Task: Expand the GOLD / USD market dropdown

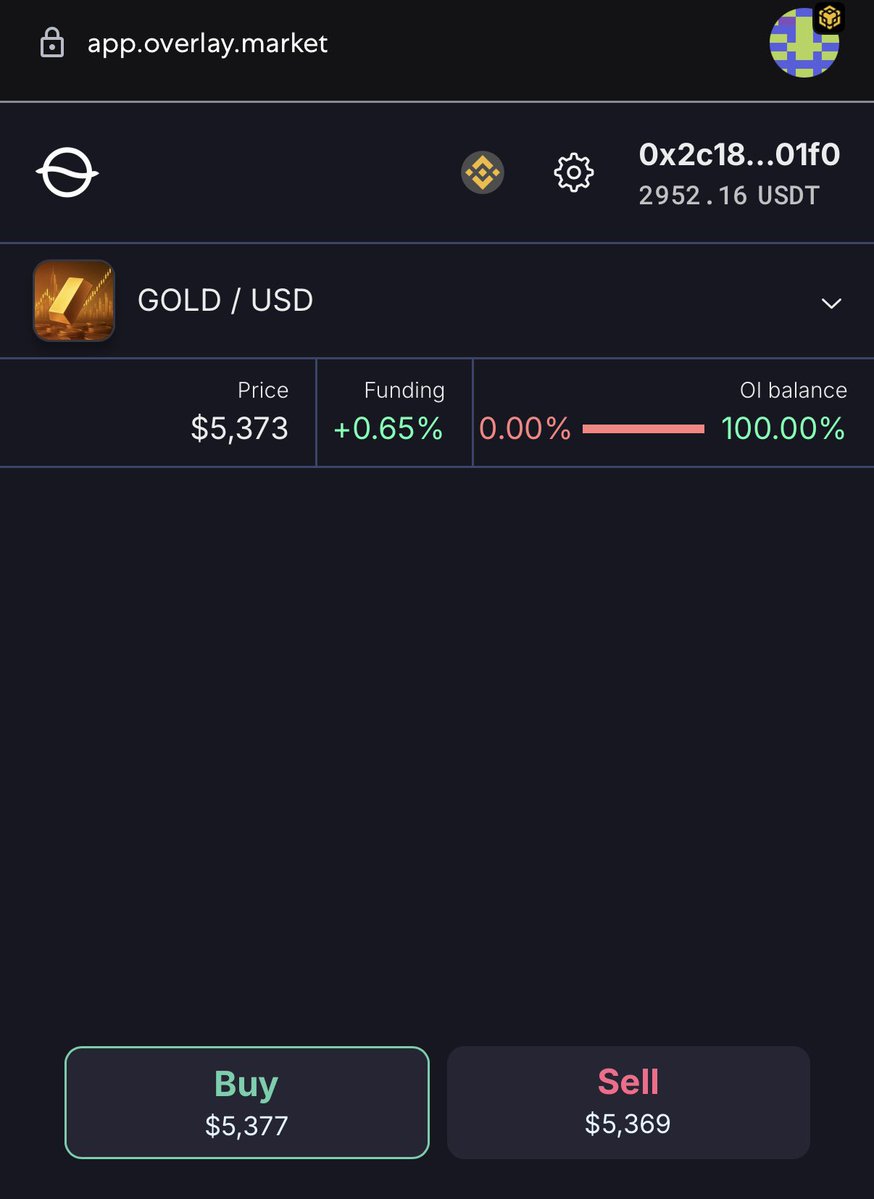Action: click(x=831, y=303)
